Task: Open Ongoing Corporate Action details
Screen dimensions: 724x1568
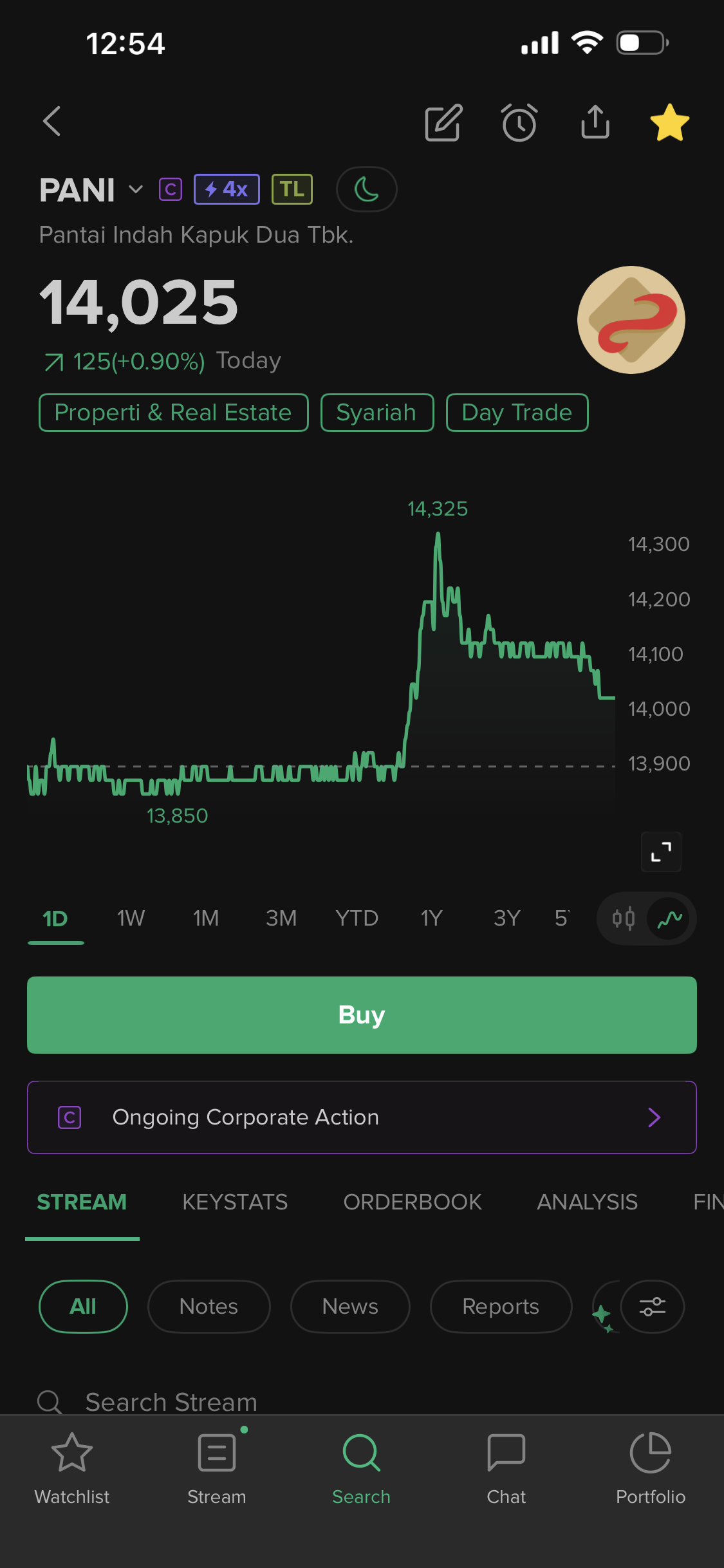Action: [362, 1117]
